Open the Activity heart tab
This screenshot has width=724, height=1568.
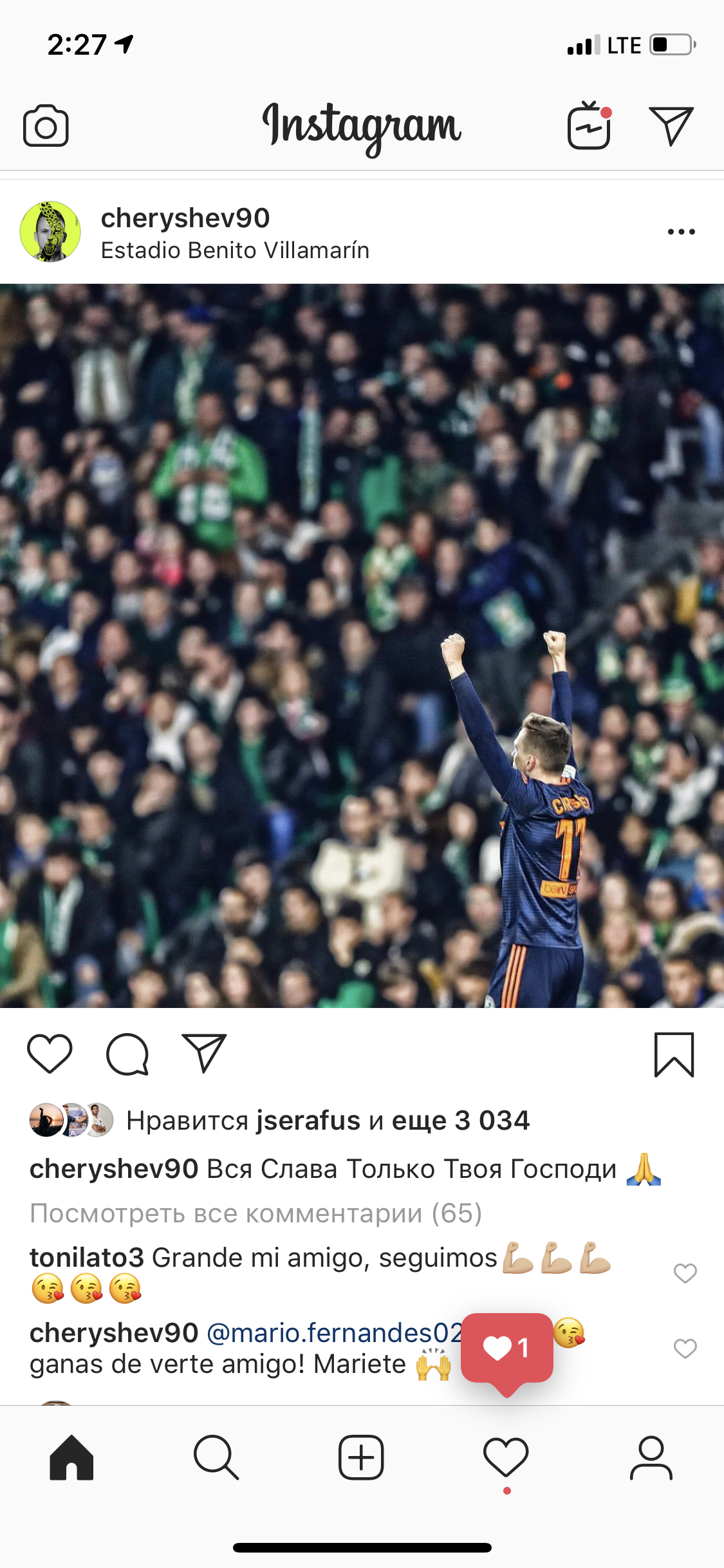click(506, 1457)
